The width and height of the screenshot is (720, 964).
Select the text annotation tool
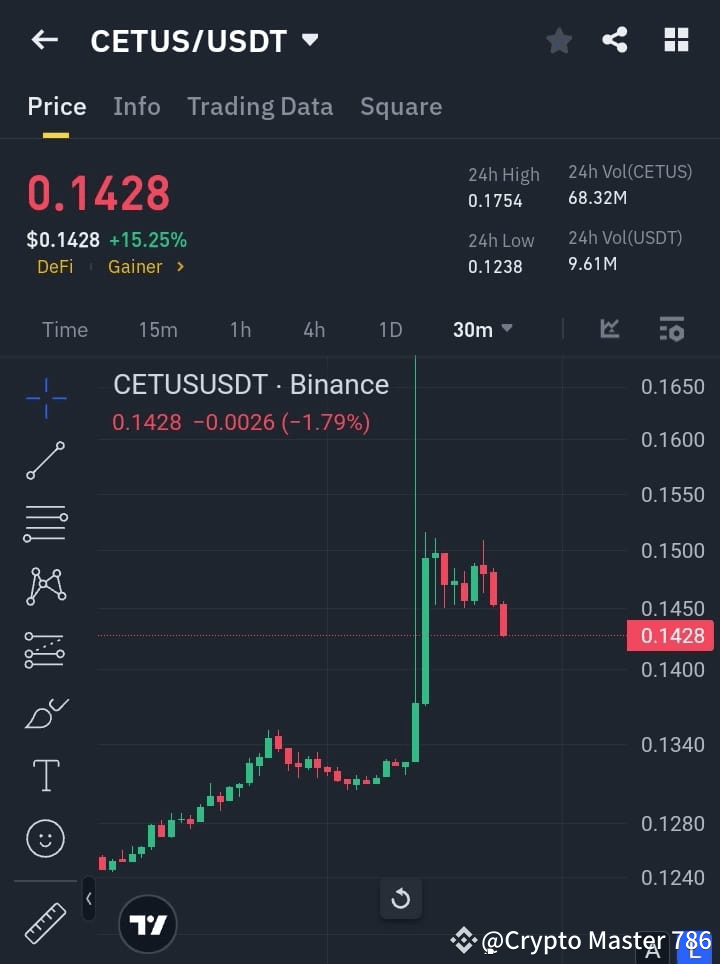[x=45, y=775]
